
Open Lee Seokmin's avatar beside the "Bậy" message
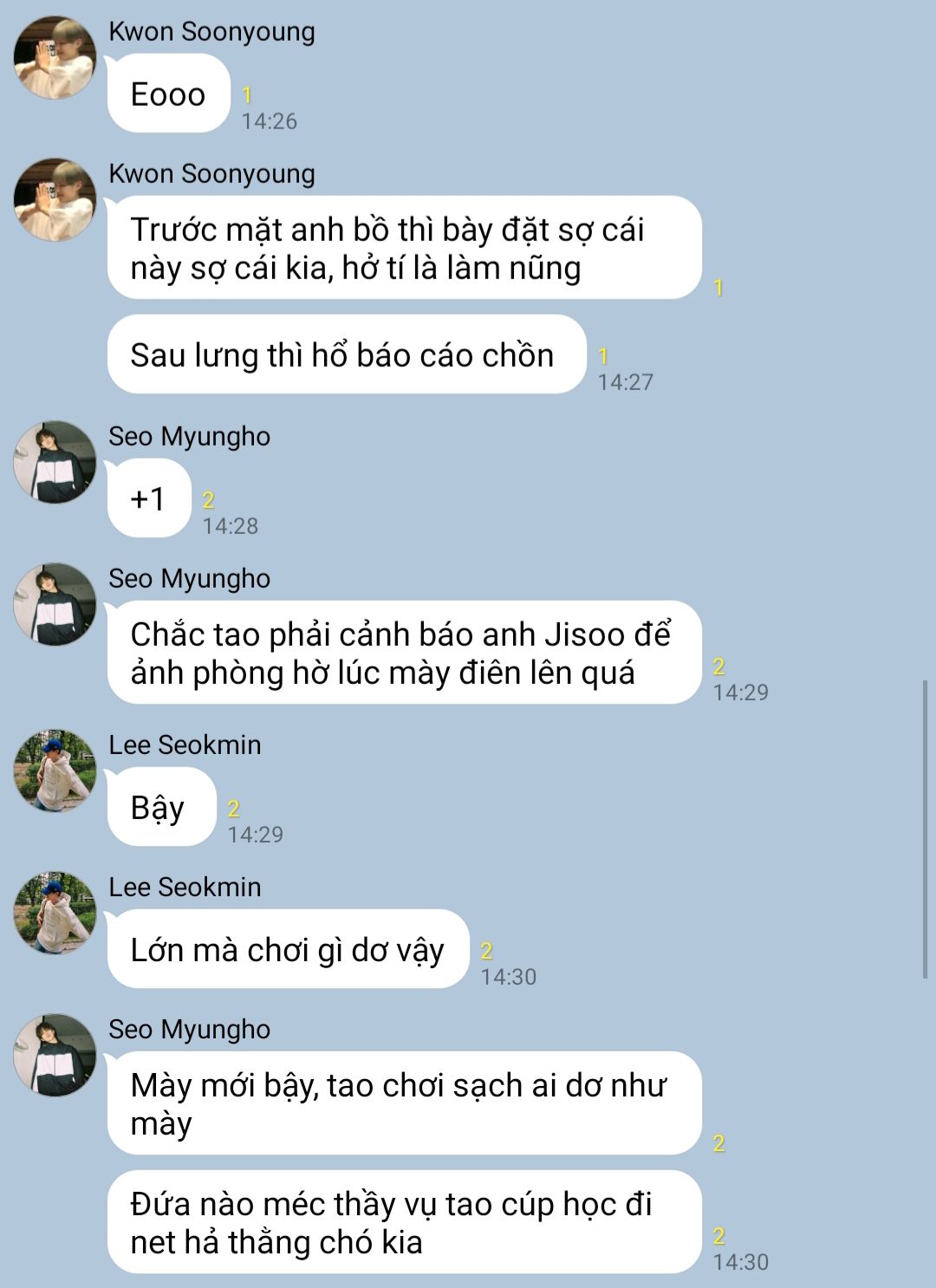(x=55, y=771)
